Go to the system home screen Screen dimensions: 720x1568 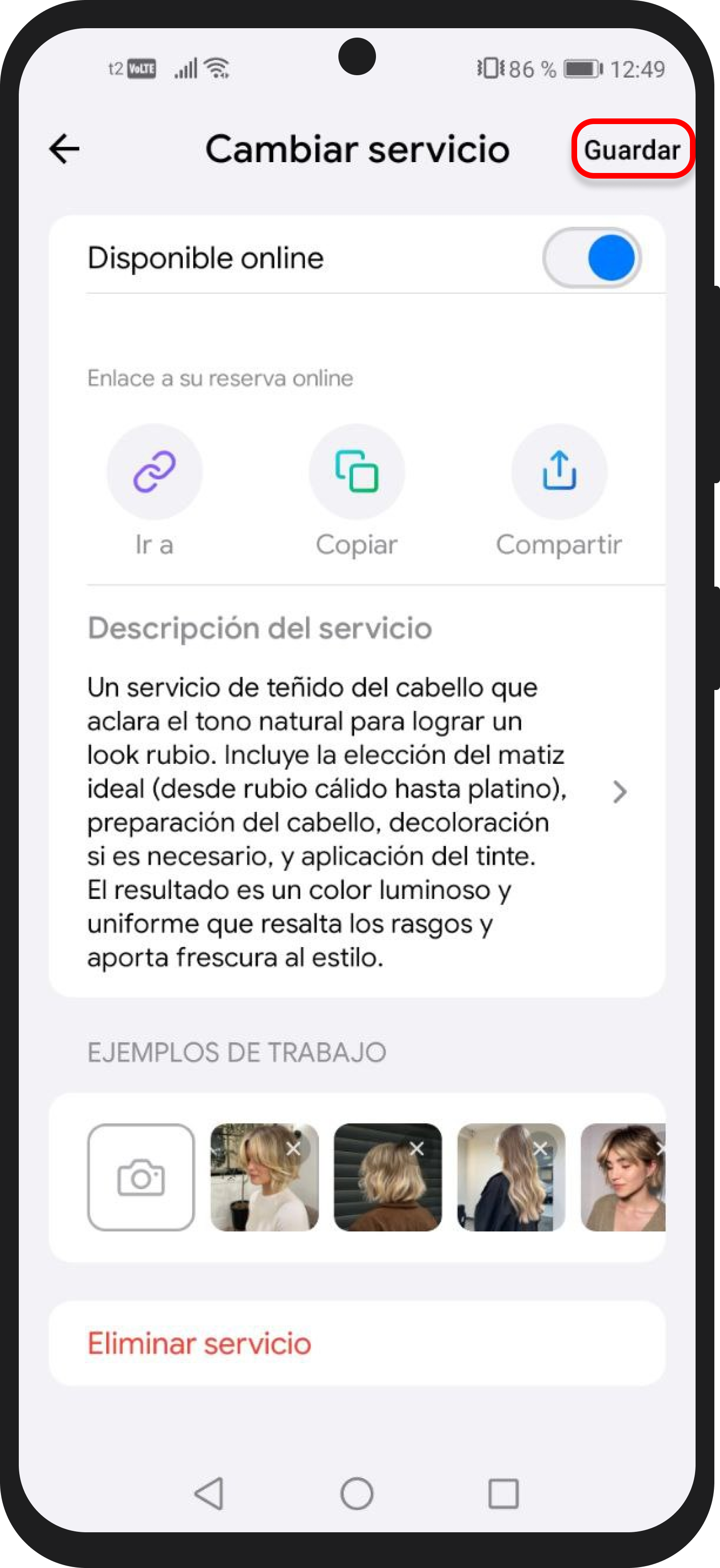[357, 1494]
